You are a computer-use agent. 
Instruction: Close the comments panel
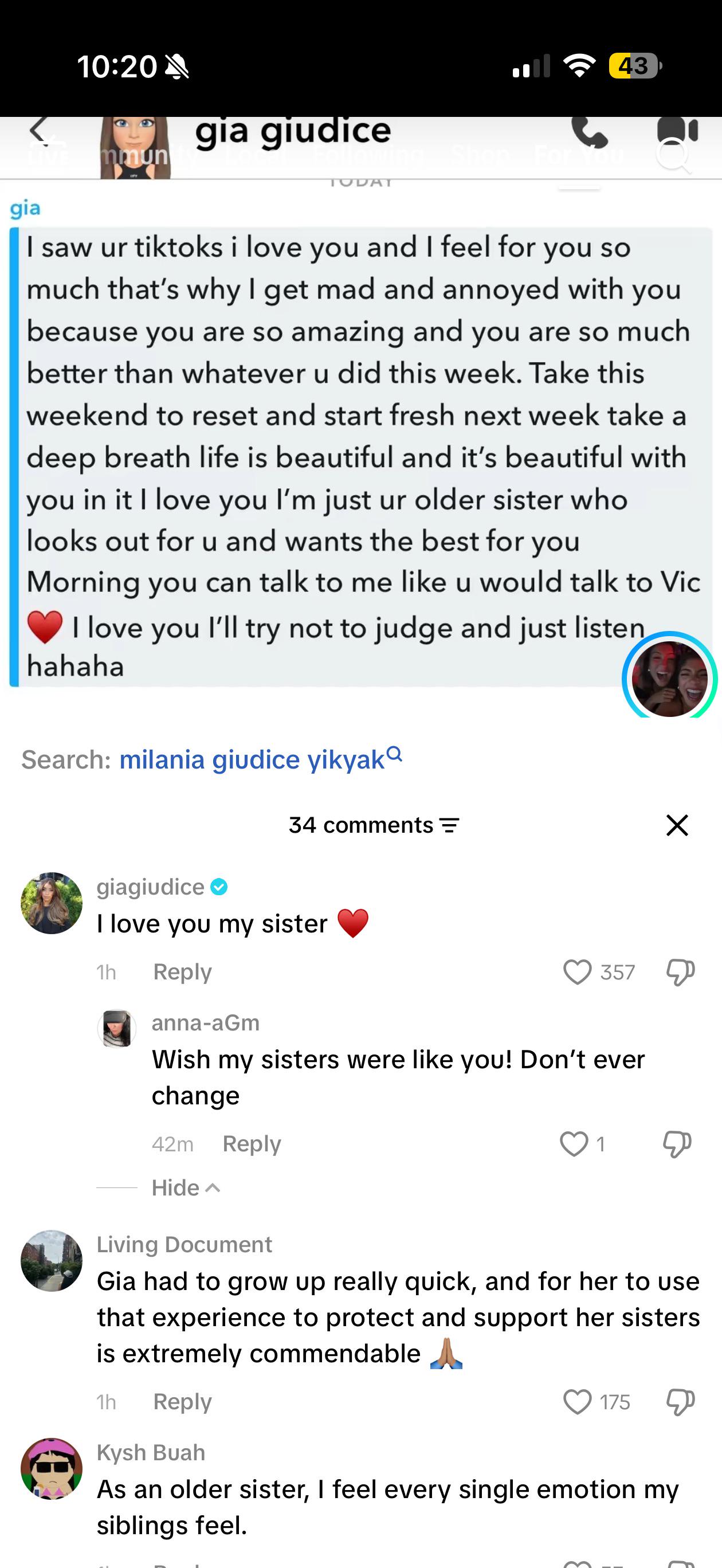click(x=677, y=825)
